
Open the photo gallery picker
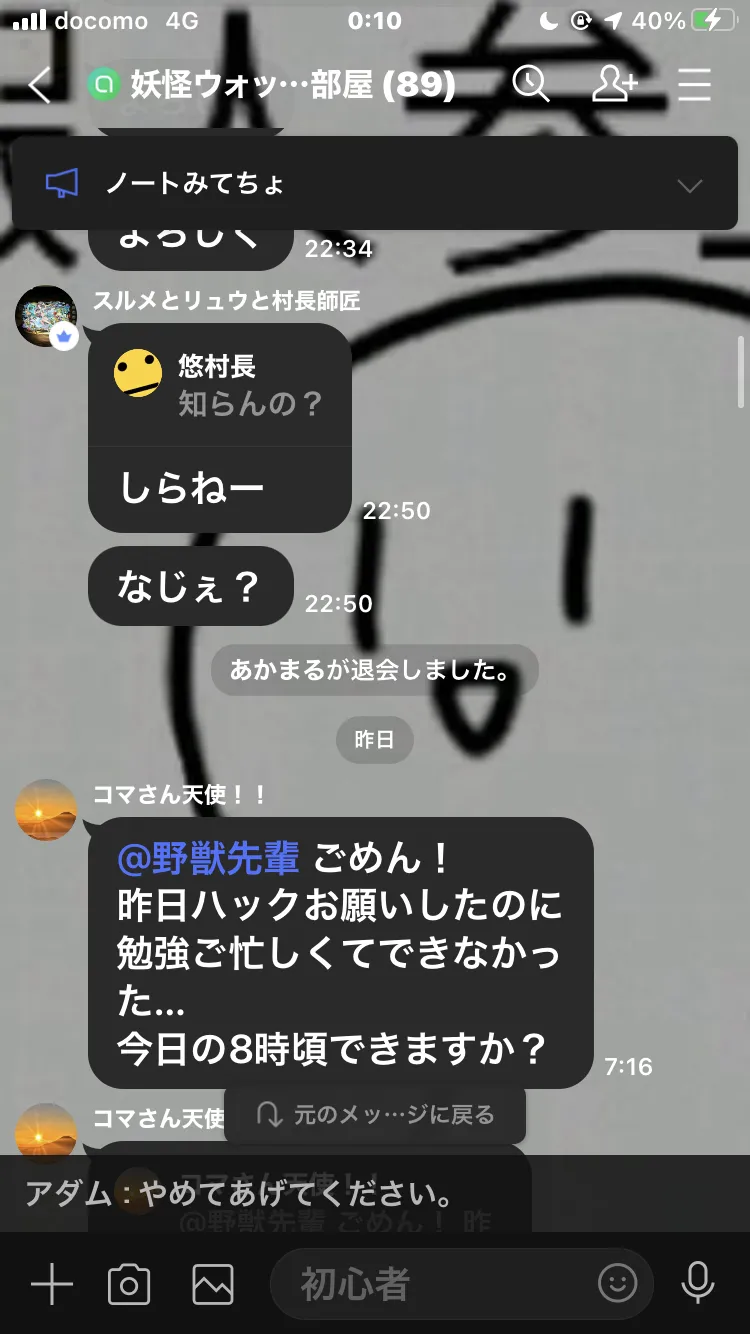[213, 1284]
